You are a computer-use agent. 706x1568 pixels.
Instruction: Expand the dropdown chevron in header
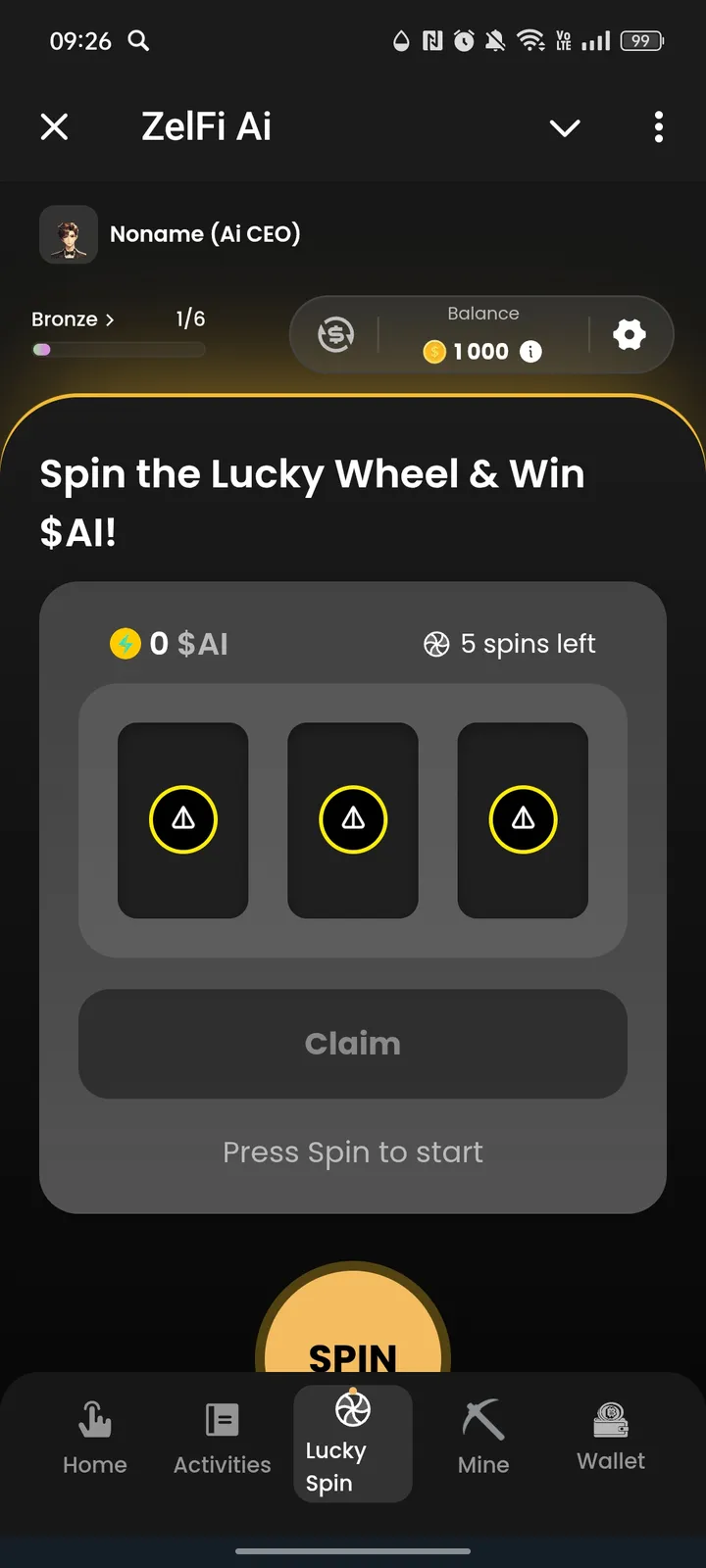tap(565, 127)
